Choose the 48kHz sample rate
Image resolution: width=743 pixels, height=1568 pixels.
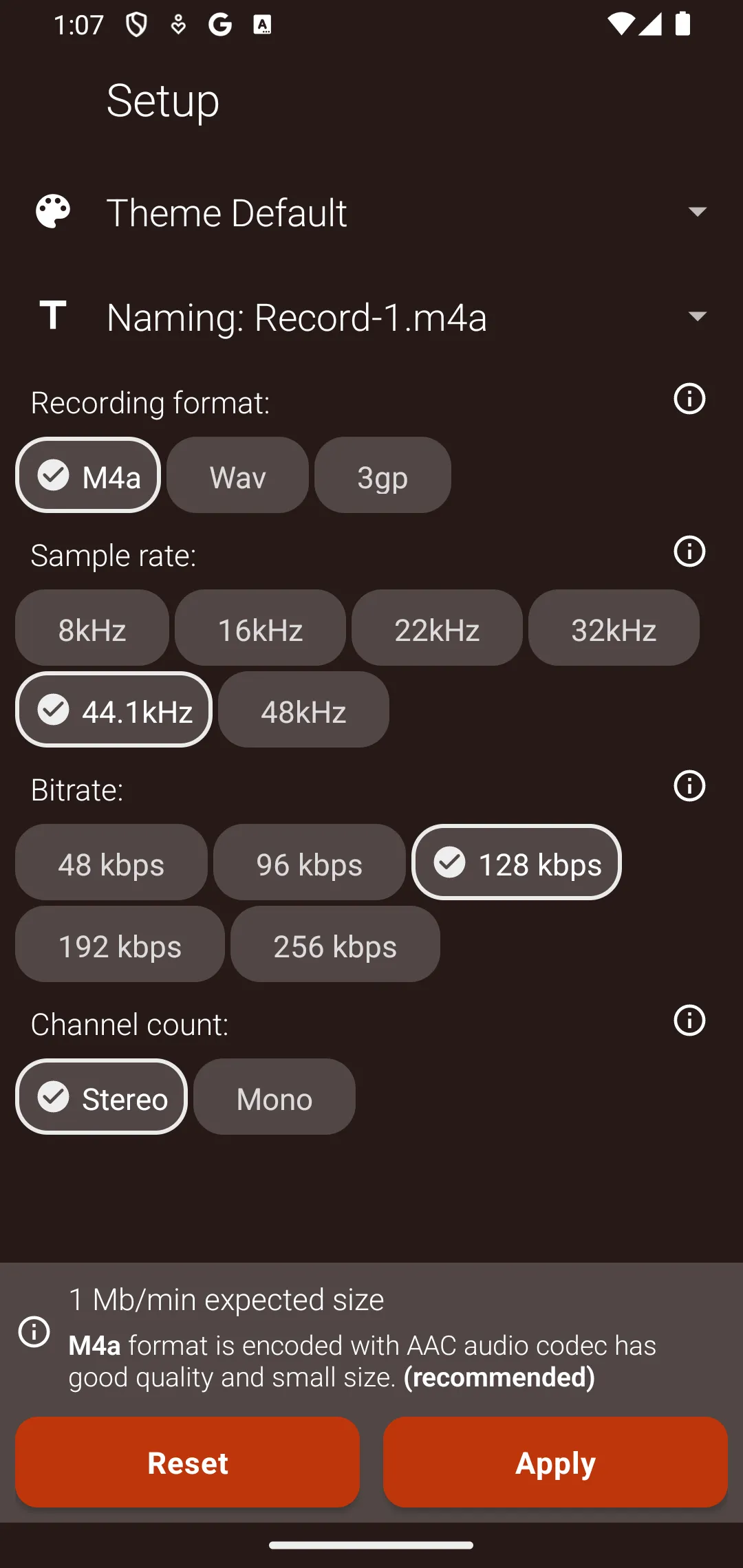tap(303, 710)
